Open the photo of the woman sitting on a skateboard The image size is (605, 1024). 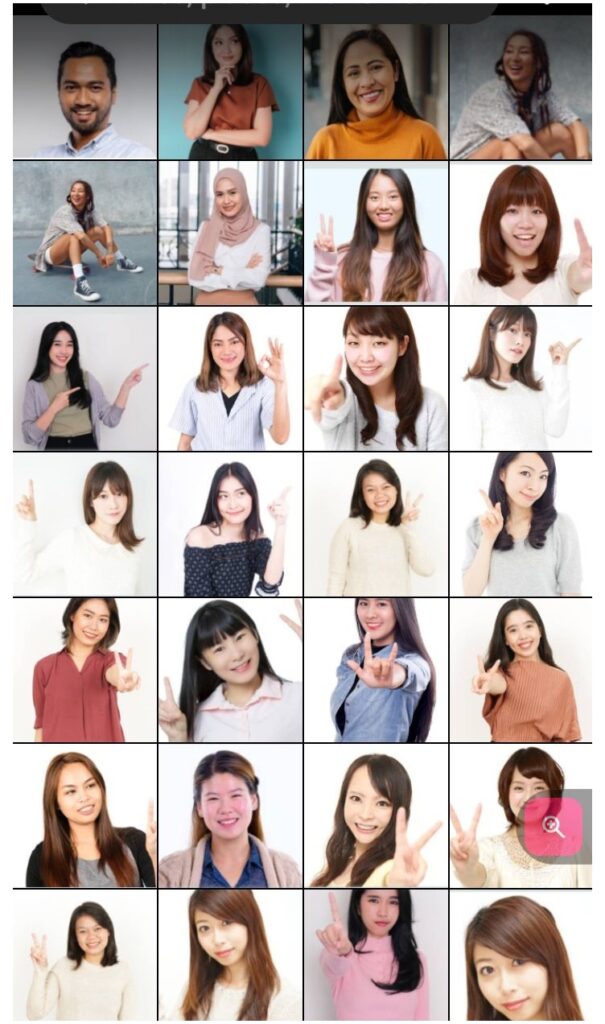pos(85,233)
